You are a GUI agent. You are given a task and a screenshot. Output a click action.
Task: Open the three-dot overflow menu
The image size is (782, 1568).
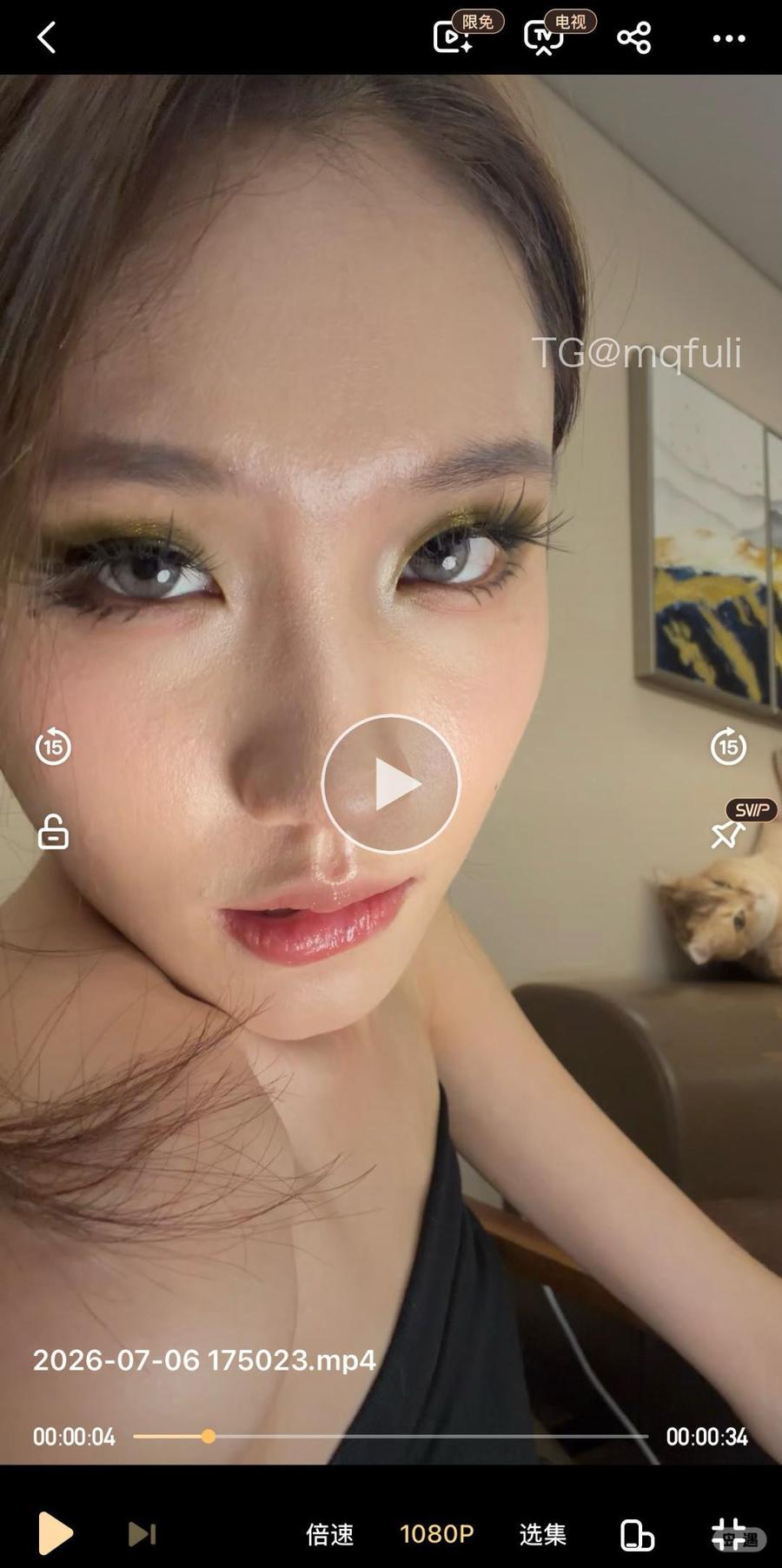point(728,37)
